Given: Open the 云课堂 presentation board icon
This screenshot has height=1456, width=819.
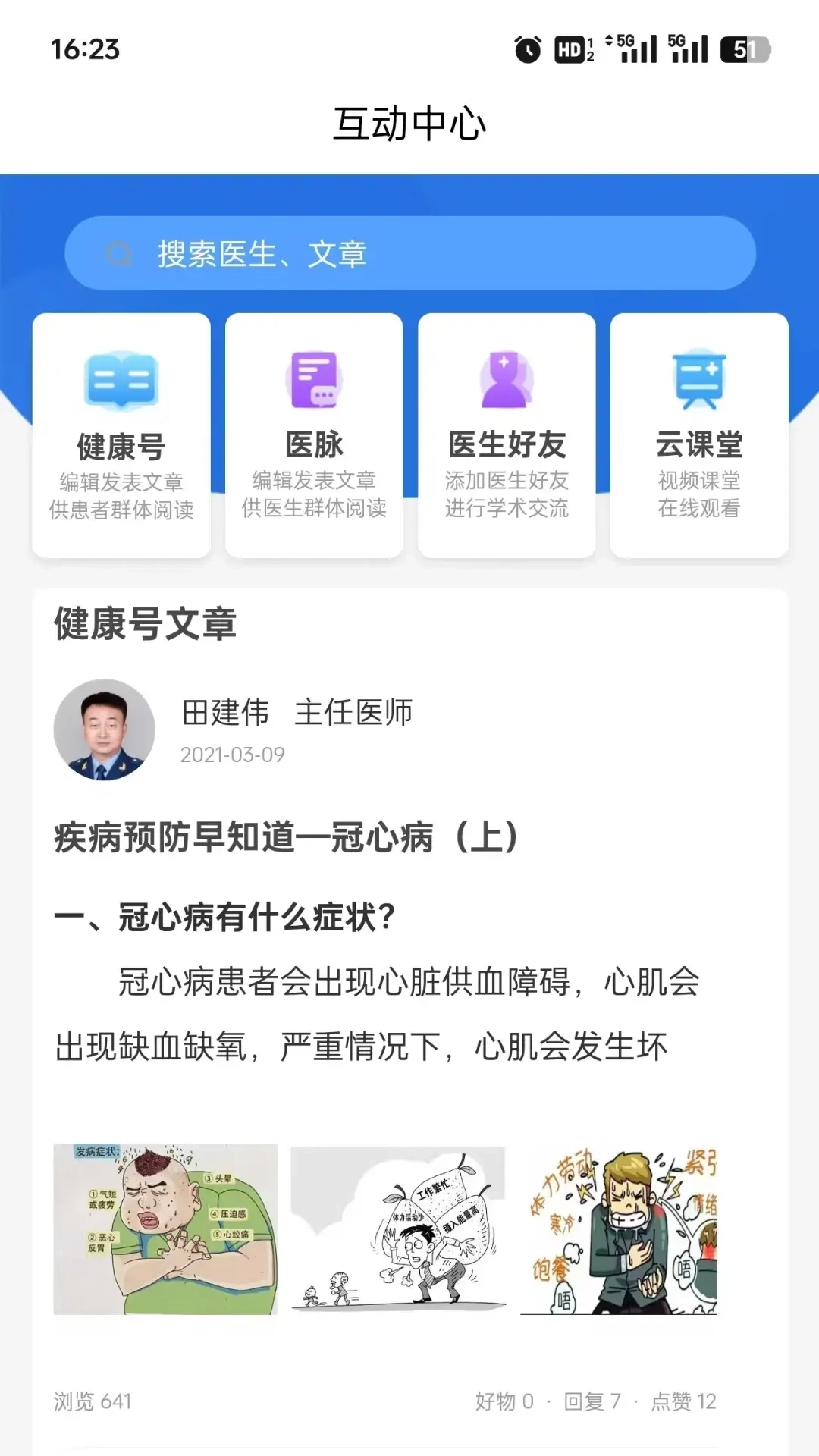Looking at the screenshot, I should tap(698, 379).
